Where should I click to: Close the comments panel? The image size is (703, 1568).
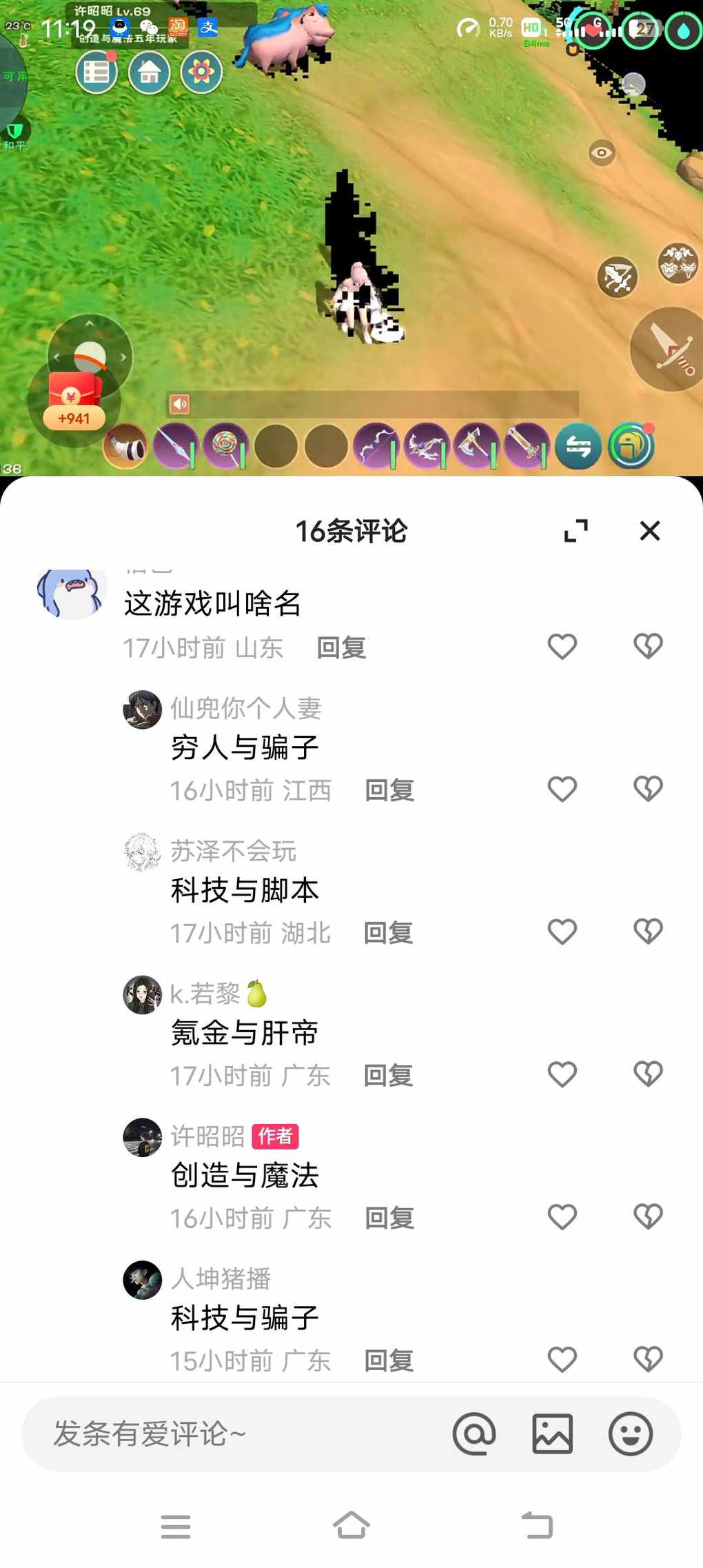tap(649, 531)
